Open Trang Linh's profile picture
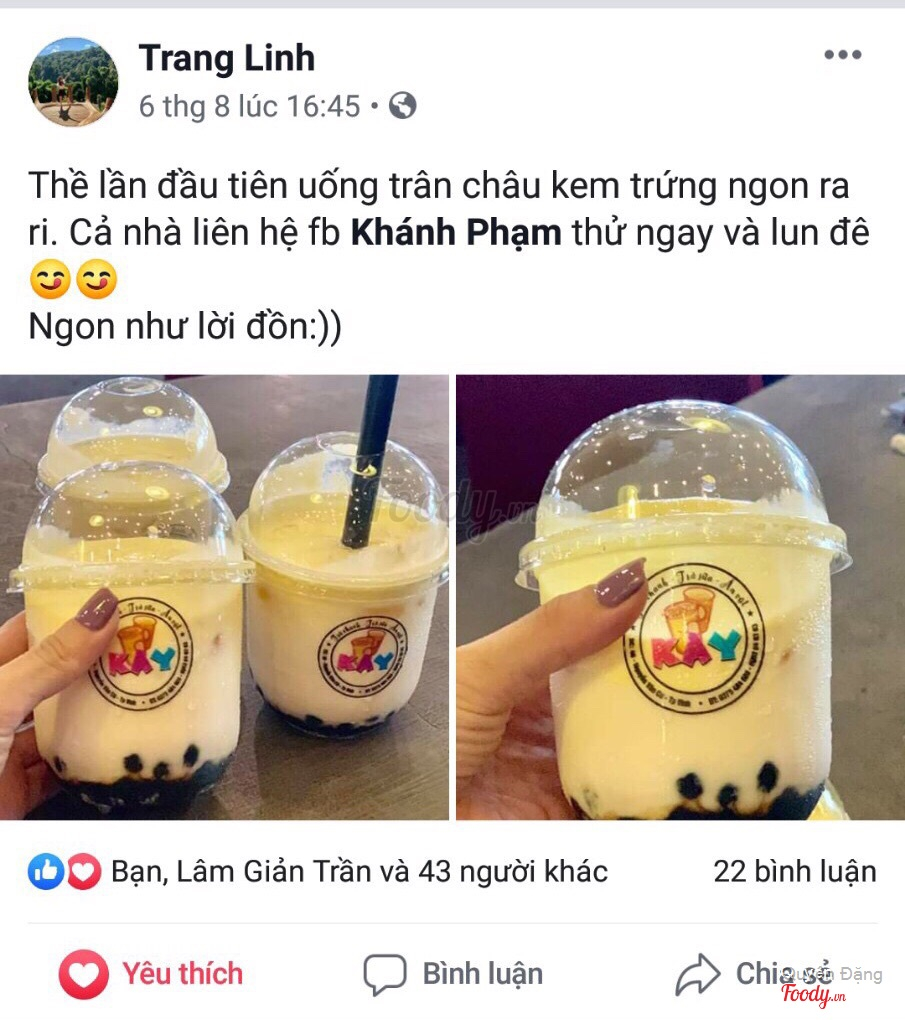Viewport: 905px width, 1020px height. 73,82
